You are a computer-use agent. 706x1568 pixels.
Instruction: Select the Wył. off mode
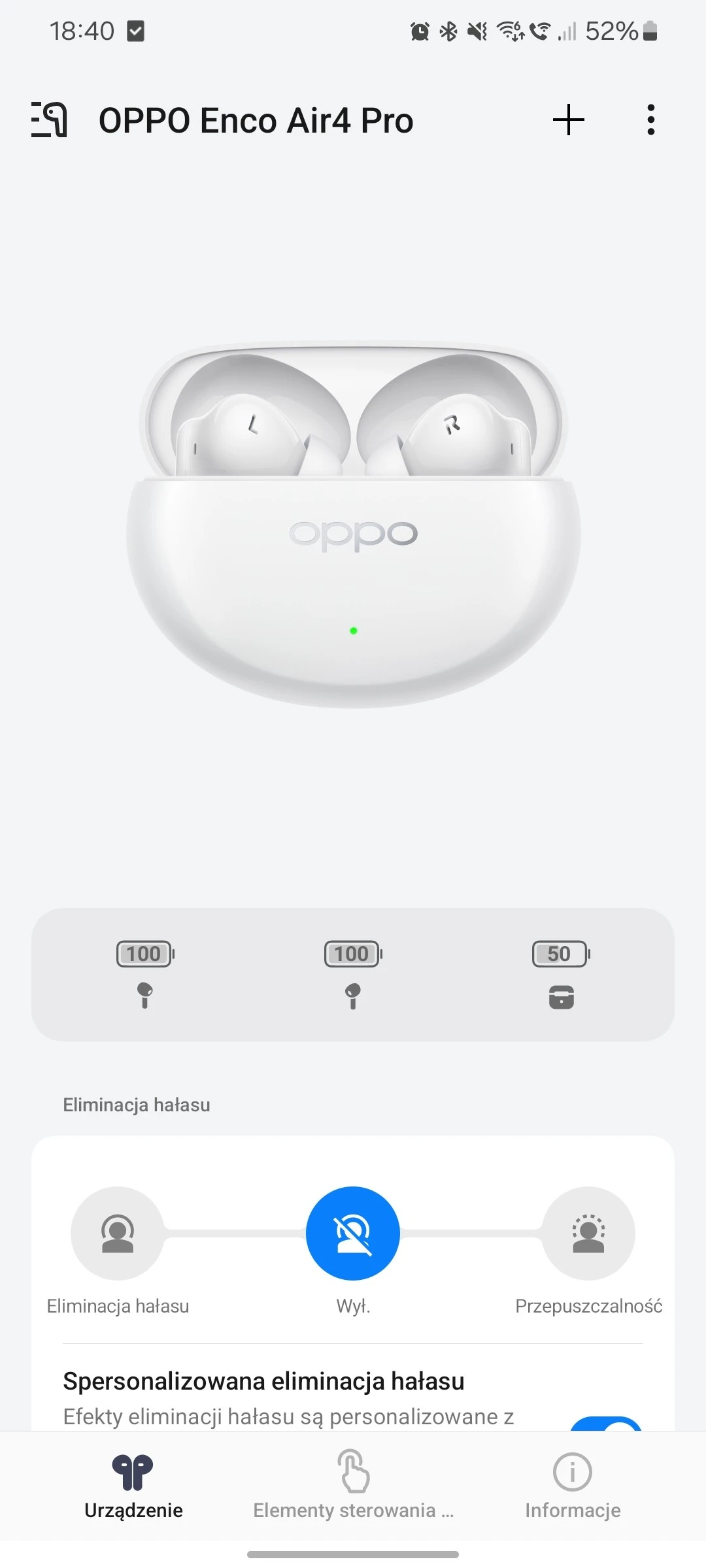tap(353, 1233)
